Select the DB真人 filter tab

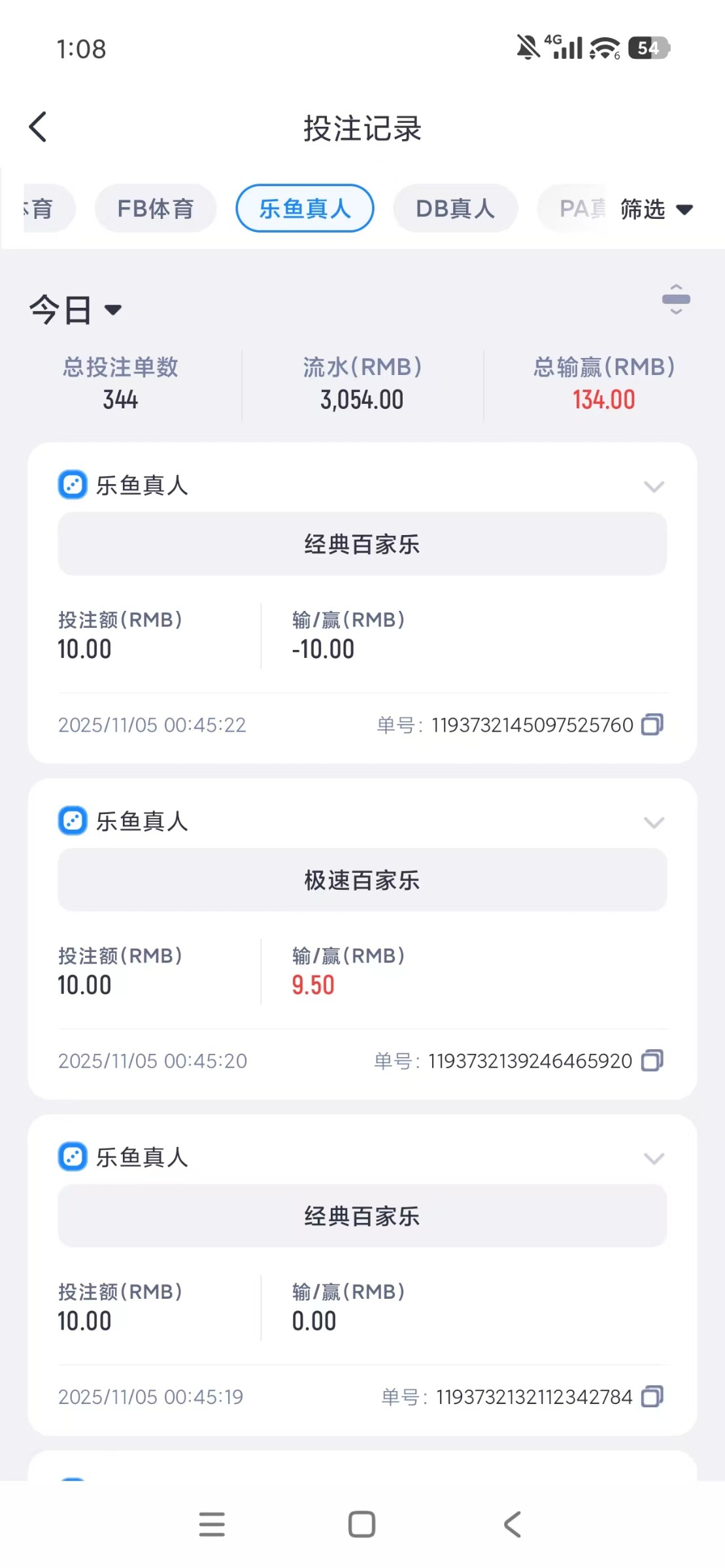[455, 208]
